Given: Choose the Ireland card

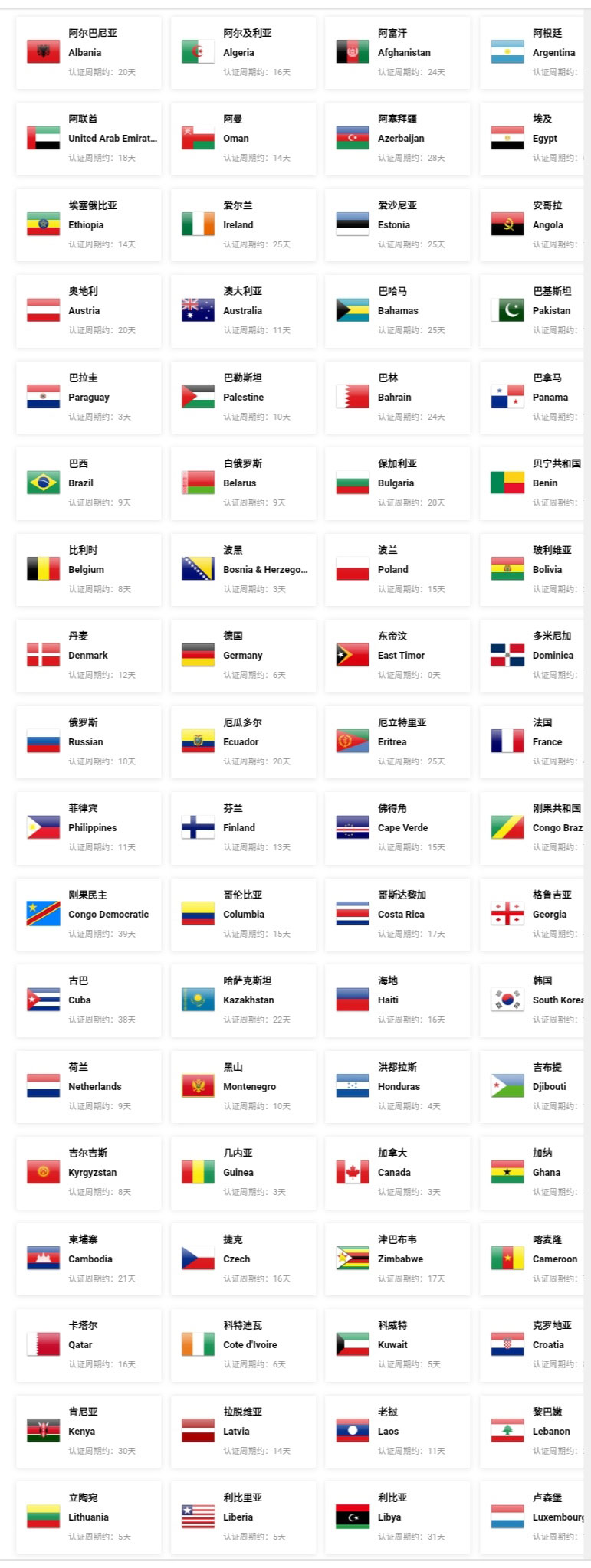Looking at the screenshot, I should coord(243,224).
